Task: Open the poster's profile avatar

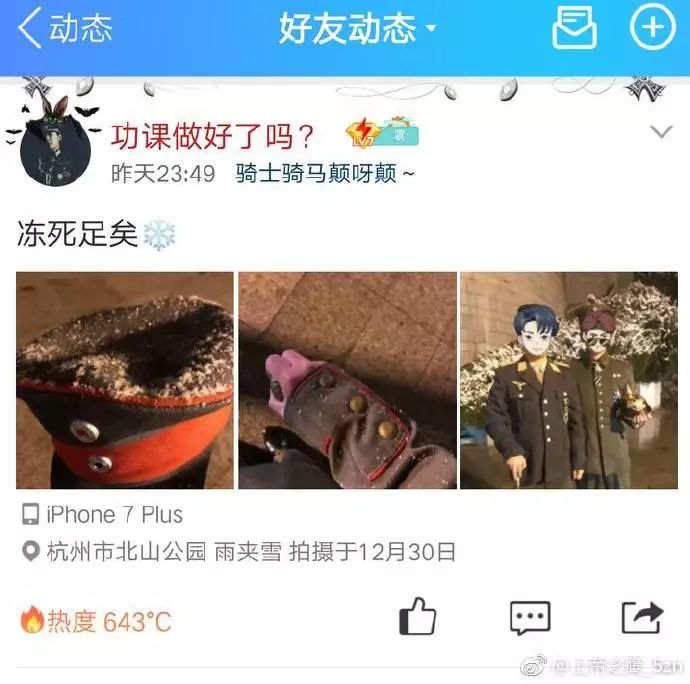Action: coord(56,151)
